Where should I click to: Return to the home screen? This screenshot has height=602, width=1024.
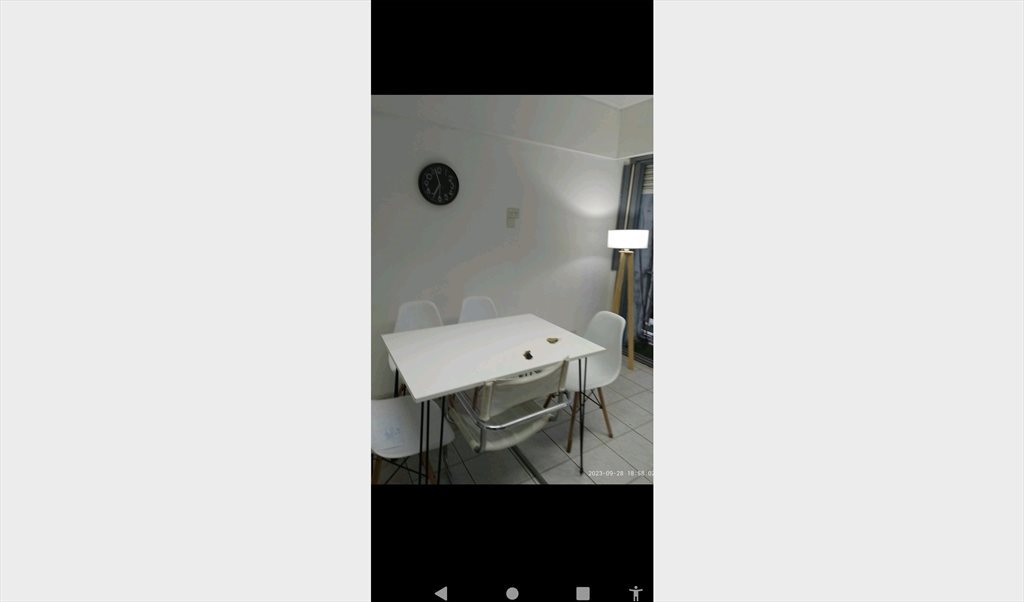pyautogui.click(x=512, y=593)
